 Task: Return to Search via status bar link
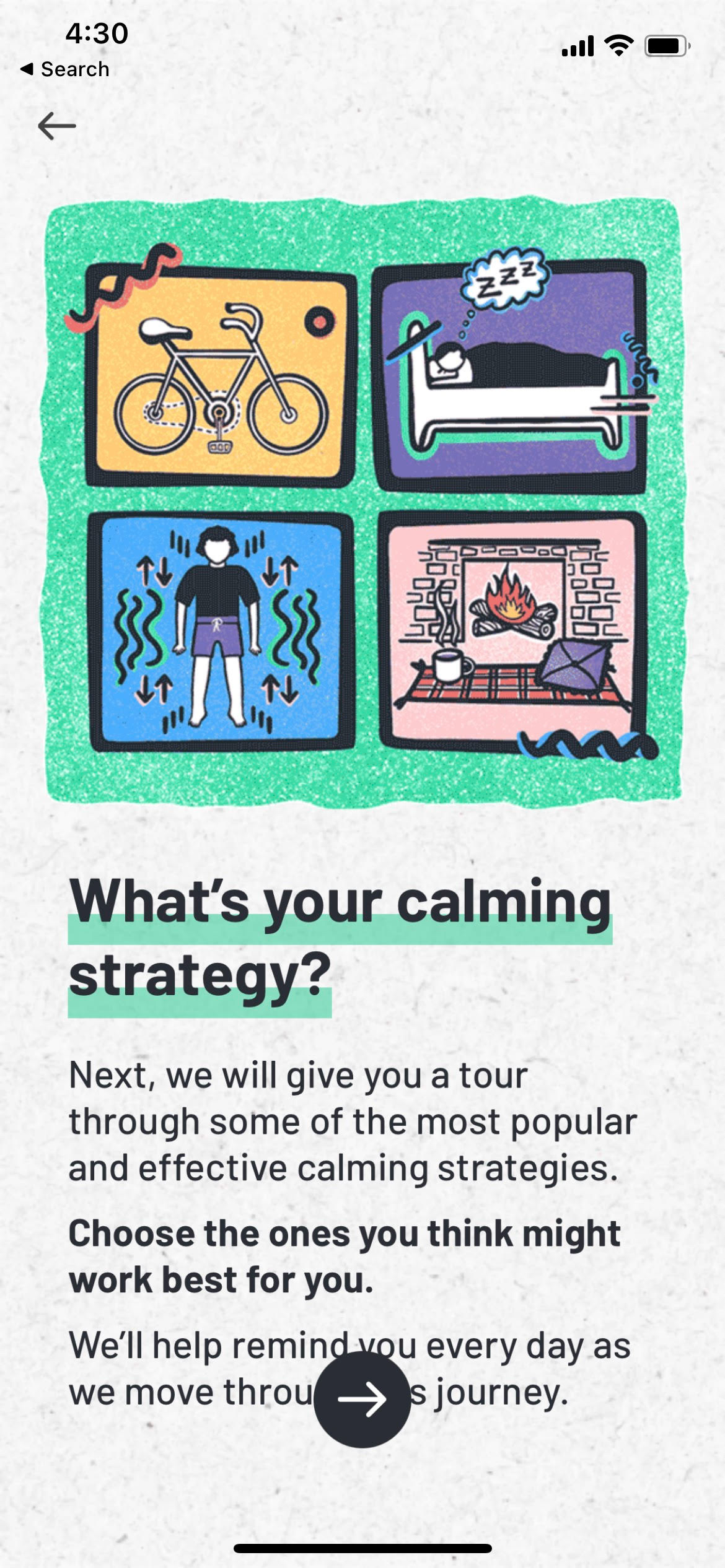65,69
